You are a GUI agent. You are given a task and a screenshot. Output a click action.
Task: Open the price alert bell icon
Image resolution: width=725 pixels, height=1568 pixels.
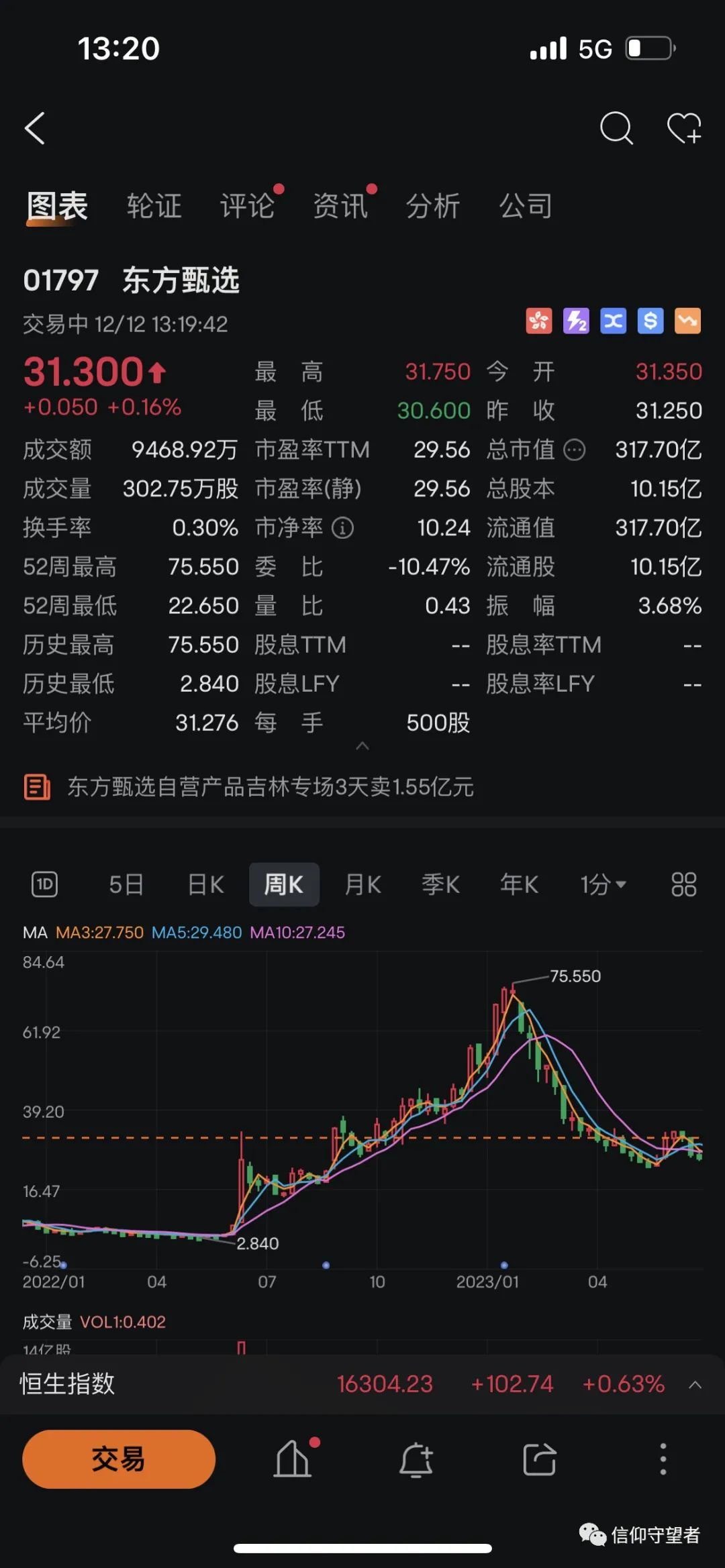pos(416,1459)
